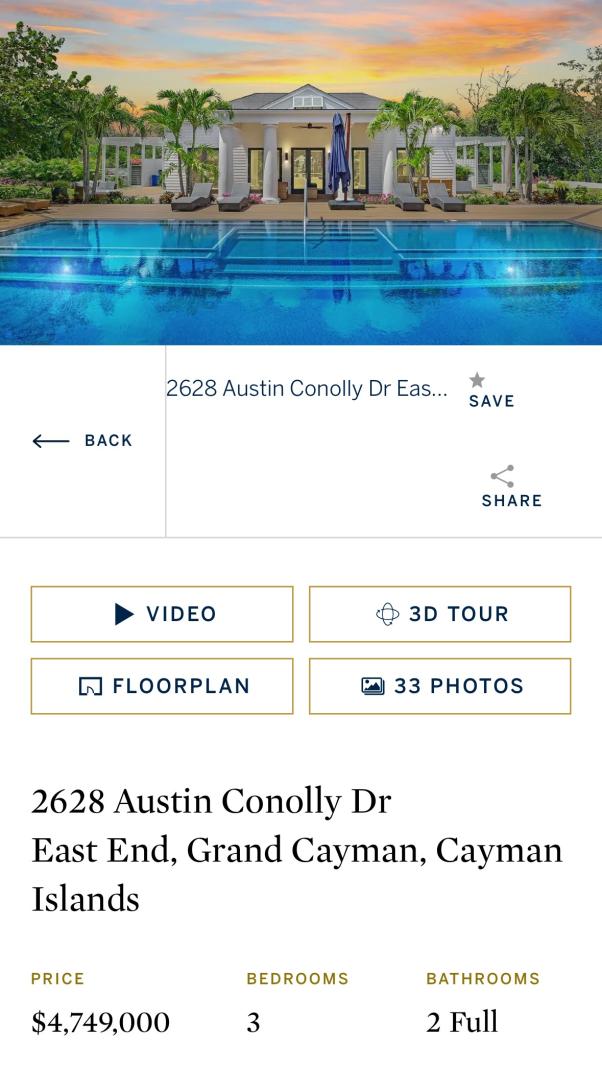Play the property video
Image resolution: width=602 pixels, height=1068 pixels.
[162, 614]
